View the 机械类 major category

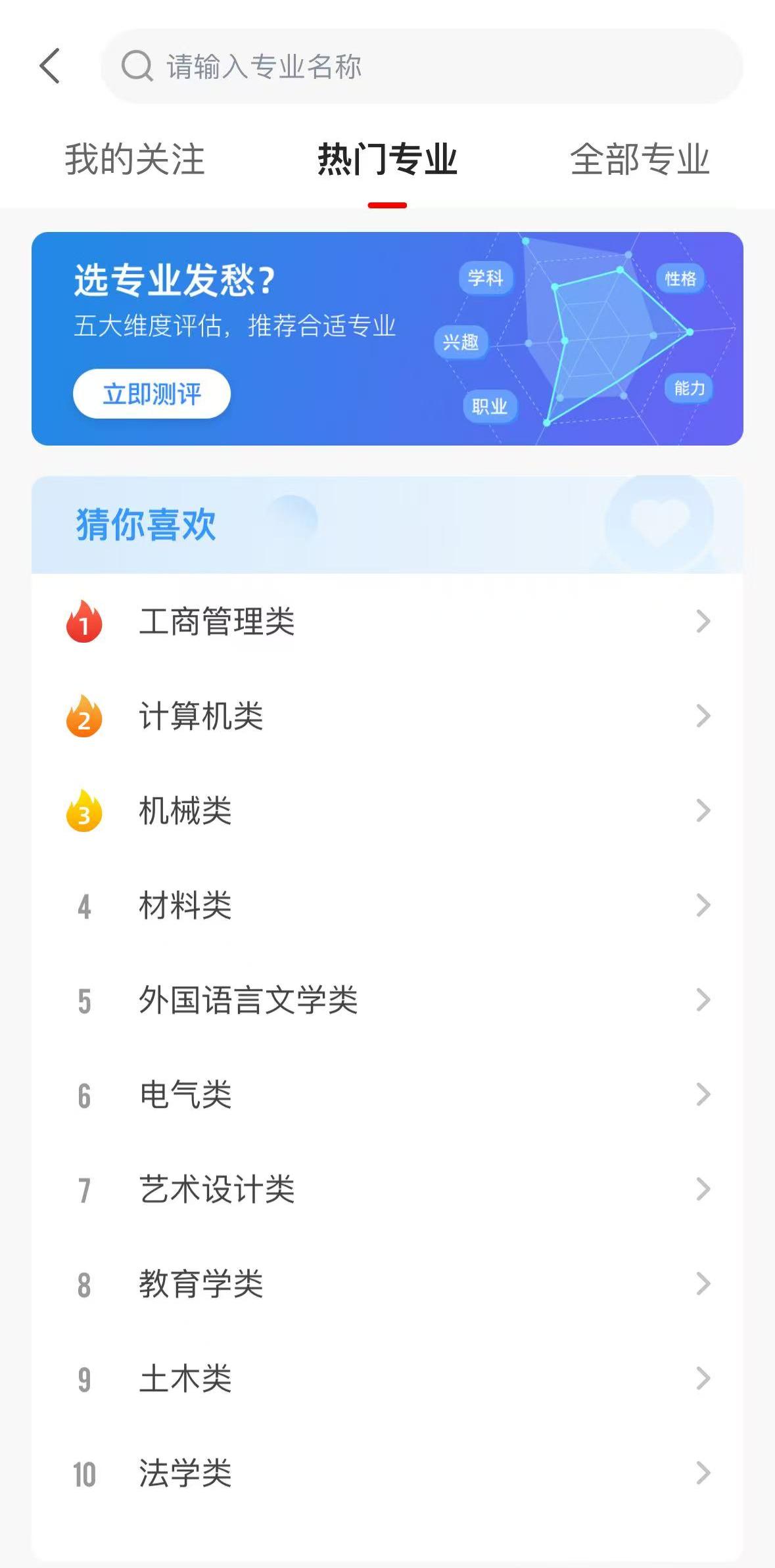(x=387, y=811)
